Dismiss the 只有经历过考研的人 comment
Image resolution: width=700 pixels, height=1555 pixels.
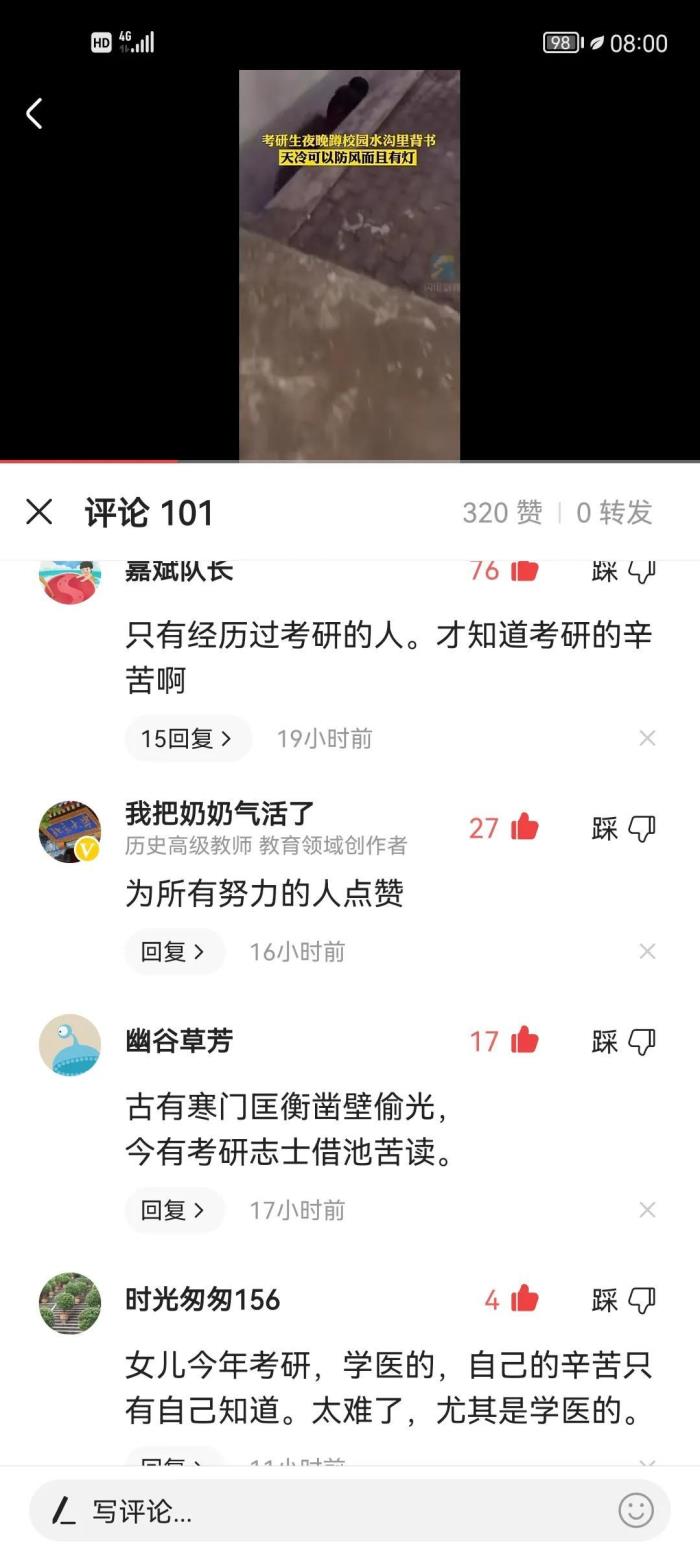(648, 738)
